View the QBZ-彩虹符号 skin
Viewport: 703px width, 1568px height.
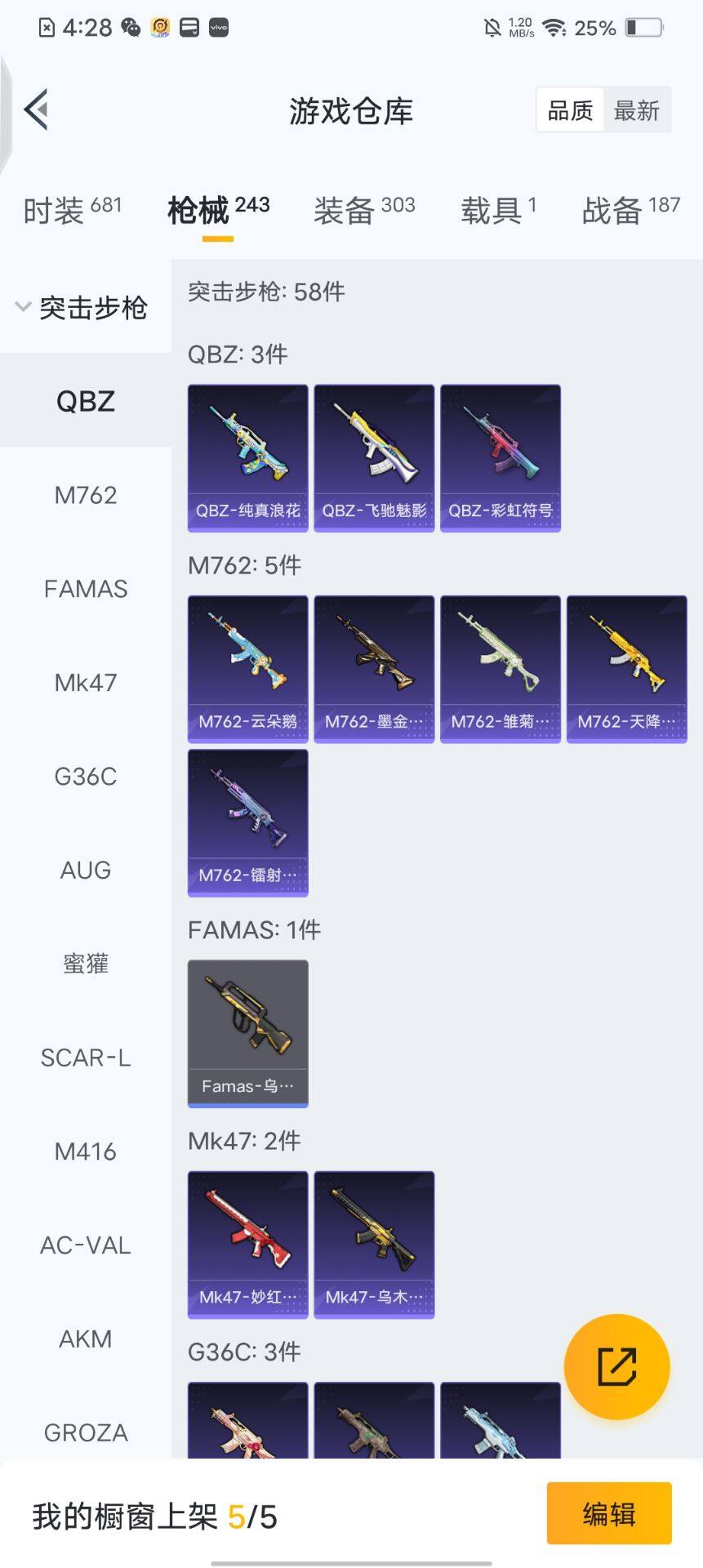tap(500, 458)
